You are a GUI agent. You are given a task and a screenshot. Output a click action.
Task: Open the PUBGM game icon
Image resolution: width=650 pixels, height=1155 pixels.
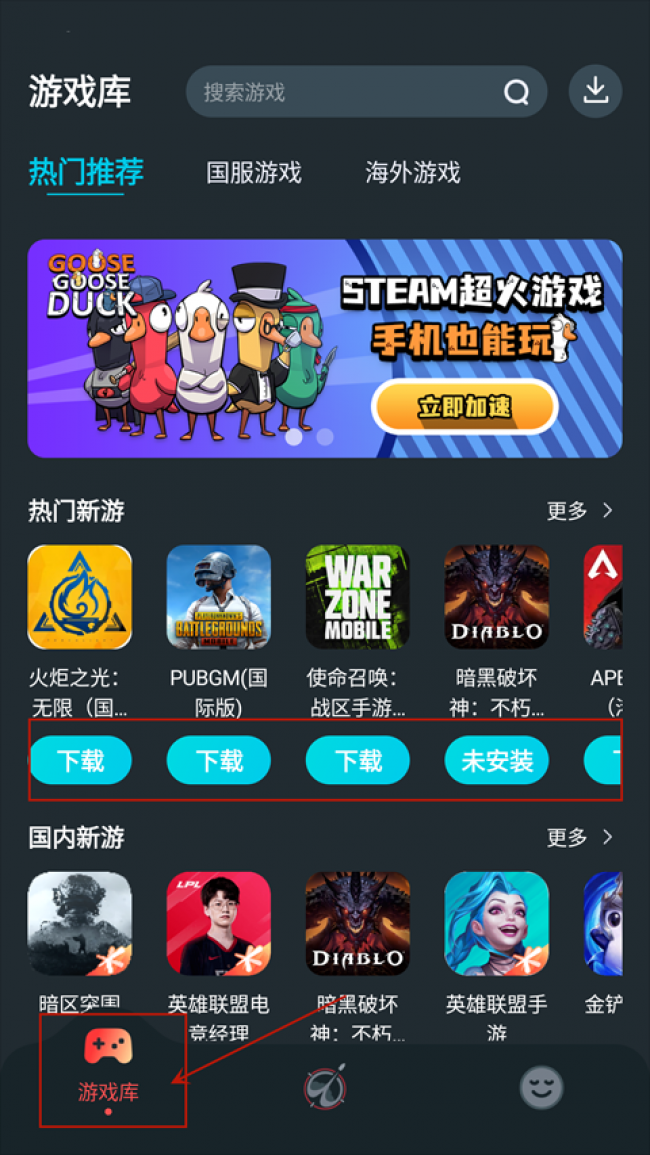219,597
